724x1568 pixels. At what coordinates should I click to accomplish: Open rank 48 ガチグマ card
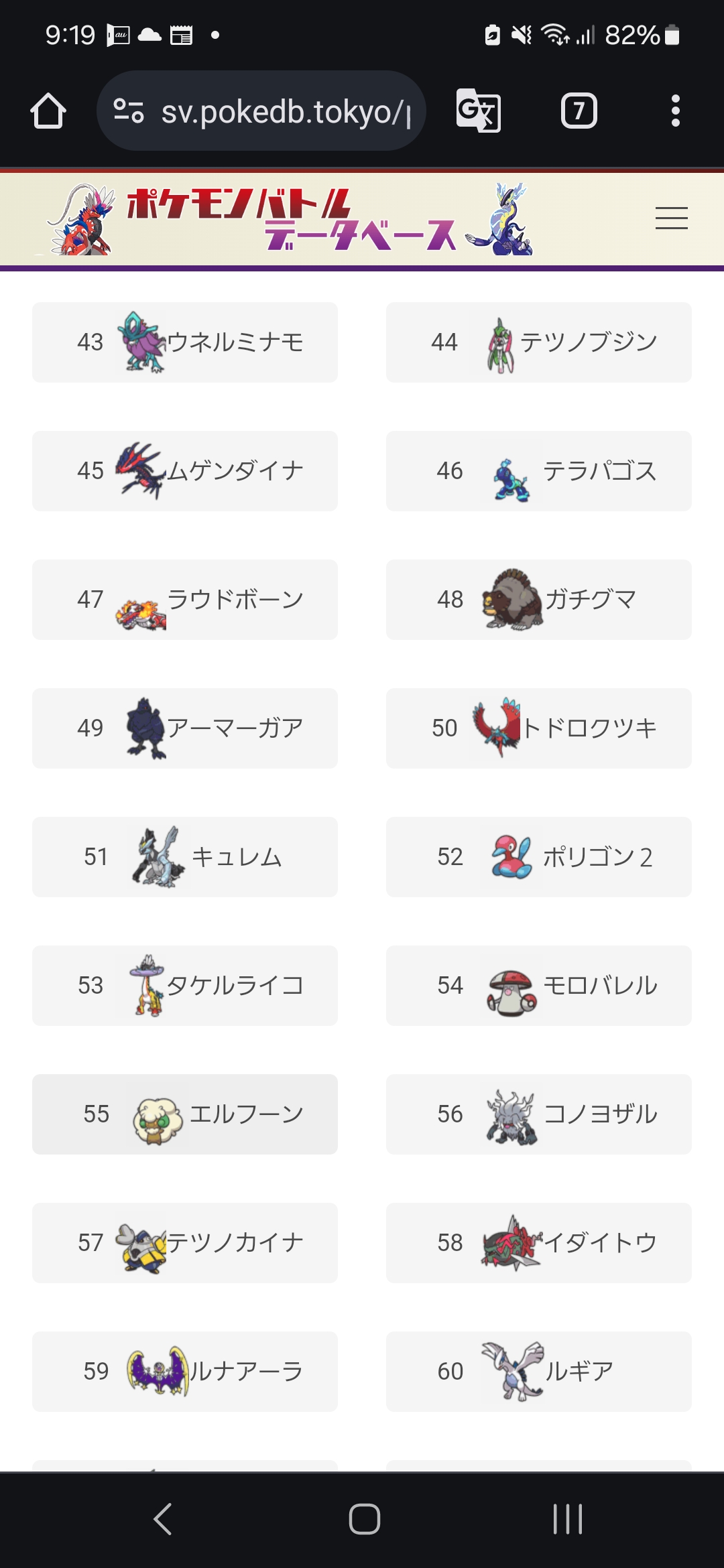[538, 600]
